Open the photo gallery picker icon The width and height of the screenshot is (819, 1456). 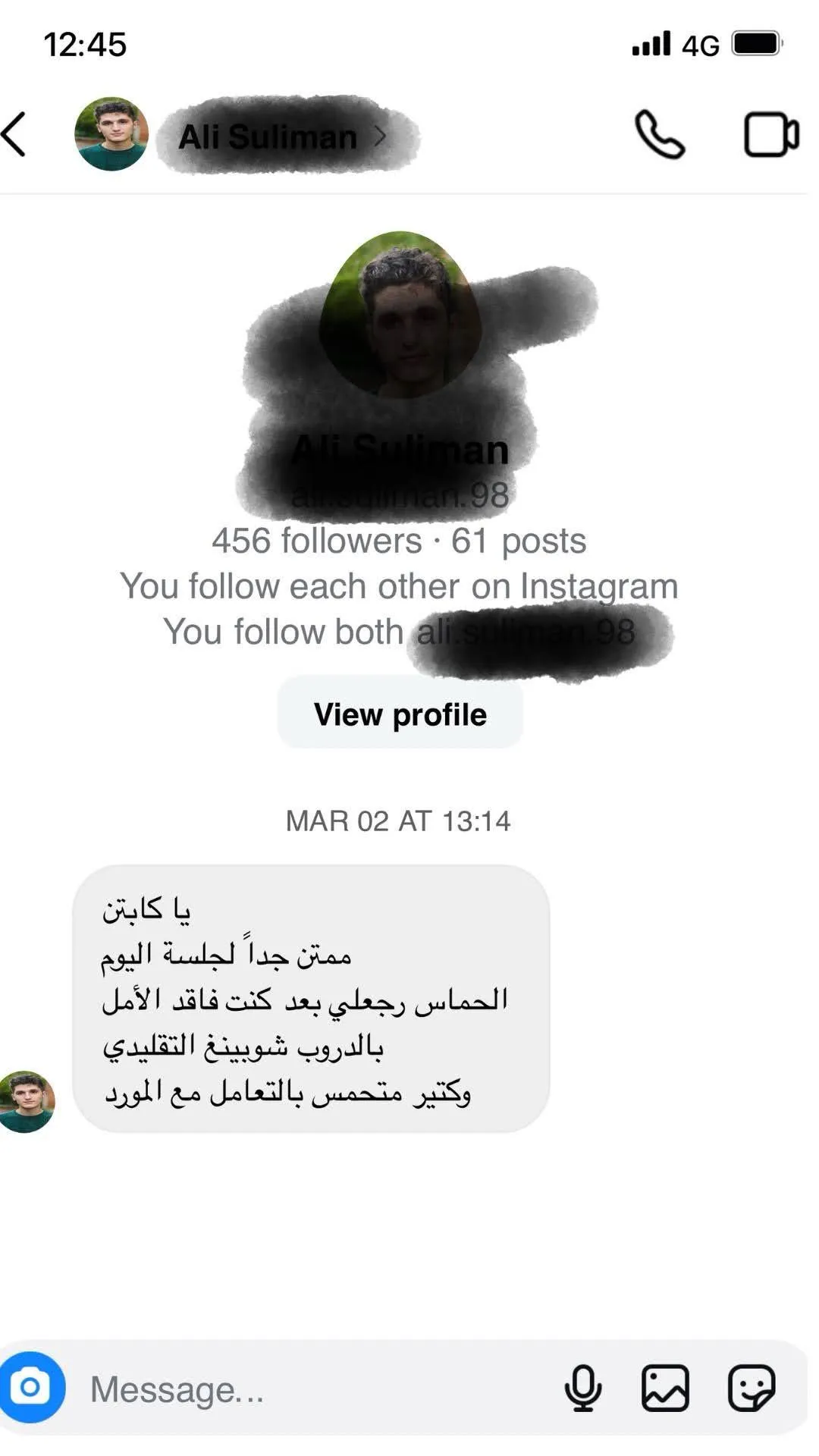(x=665, y=1388)
